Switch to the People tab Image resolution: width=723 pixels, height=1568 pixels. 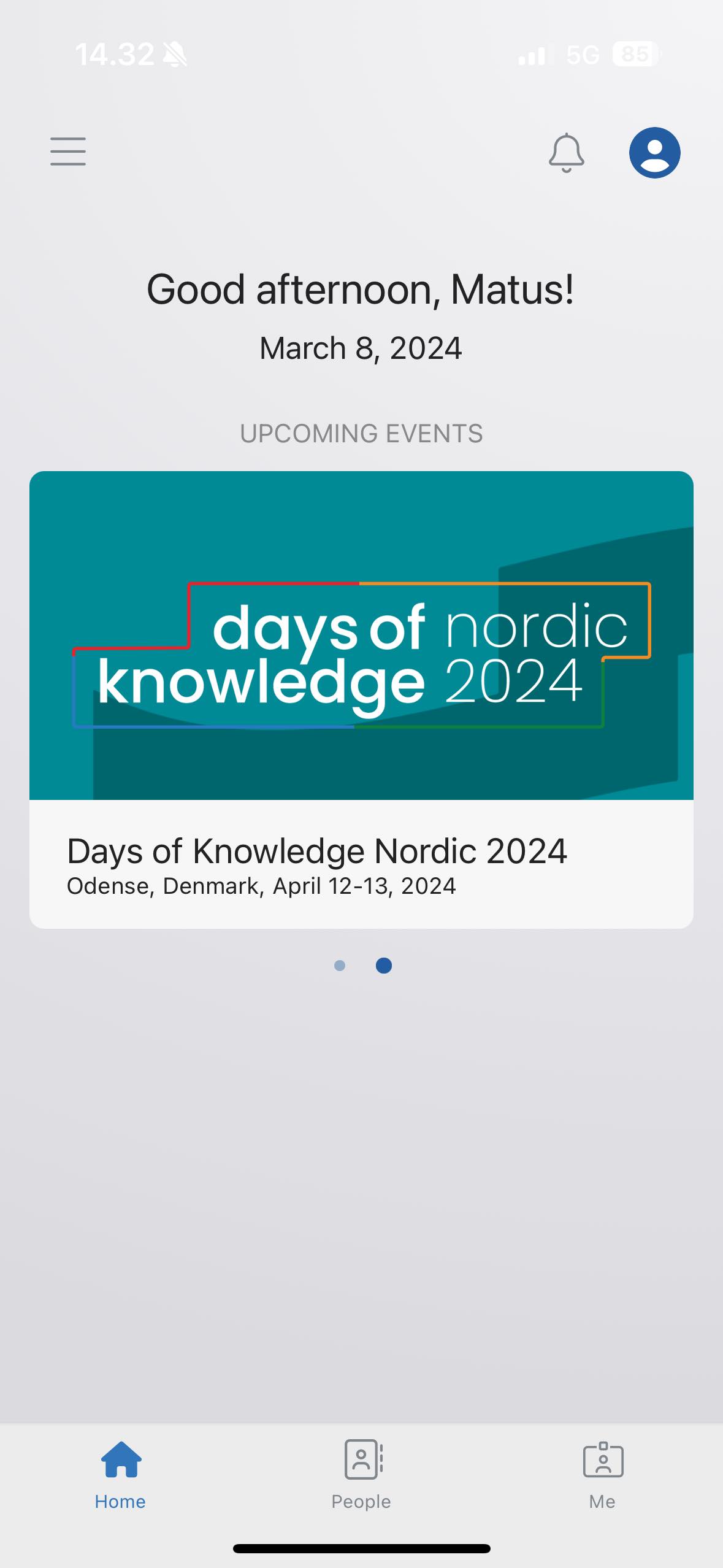click(x=361, y=1475)
